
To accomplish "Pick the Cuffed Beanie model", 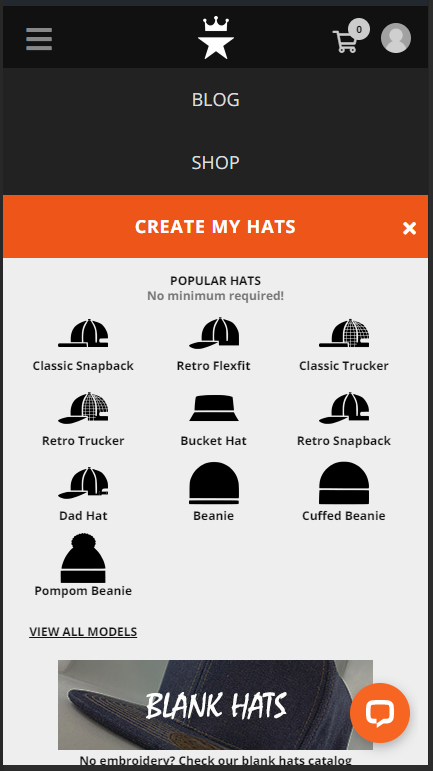I will (x=344, y=493).
